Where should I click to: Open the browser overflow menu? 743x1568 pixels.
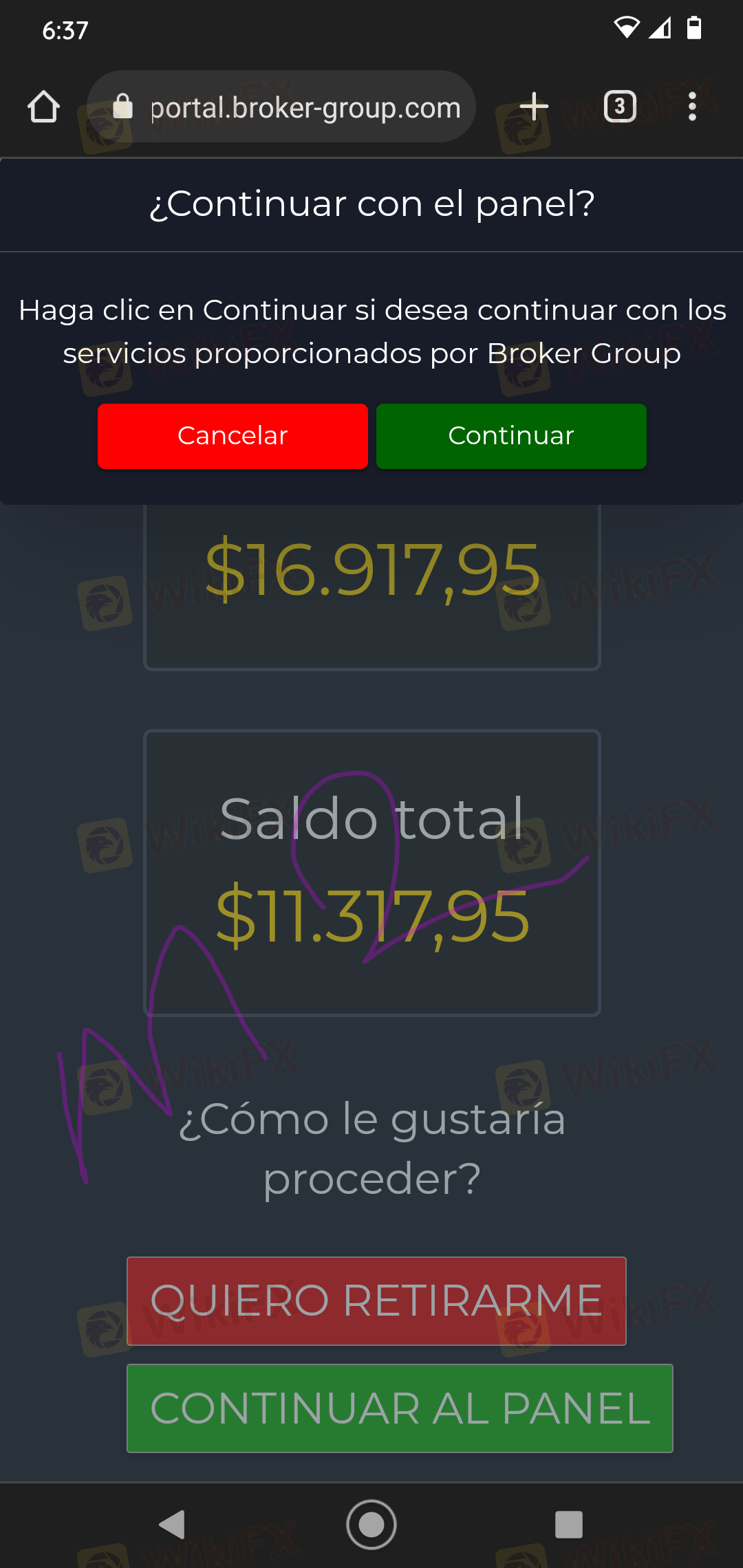click(x=692, y=107)
